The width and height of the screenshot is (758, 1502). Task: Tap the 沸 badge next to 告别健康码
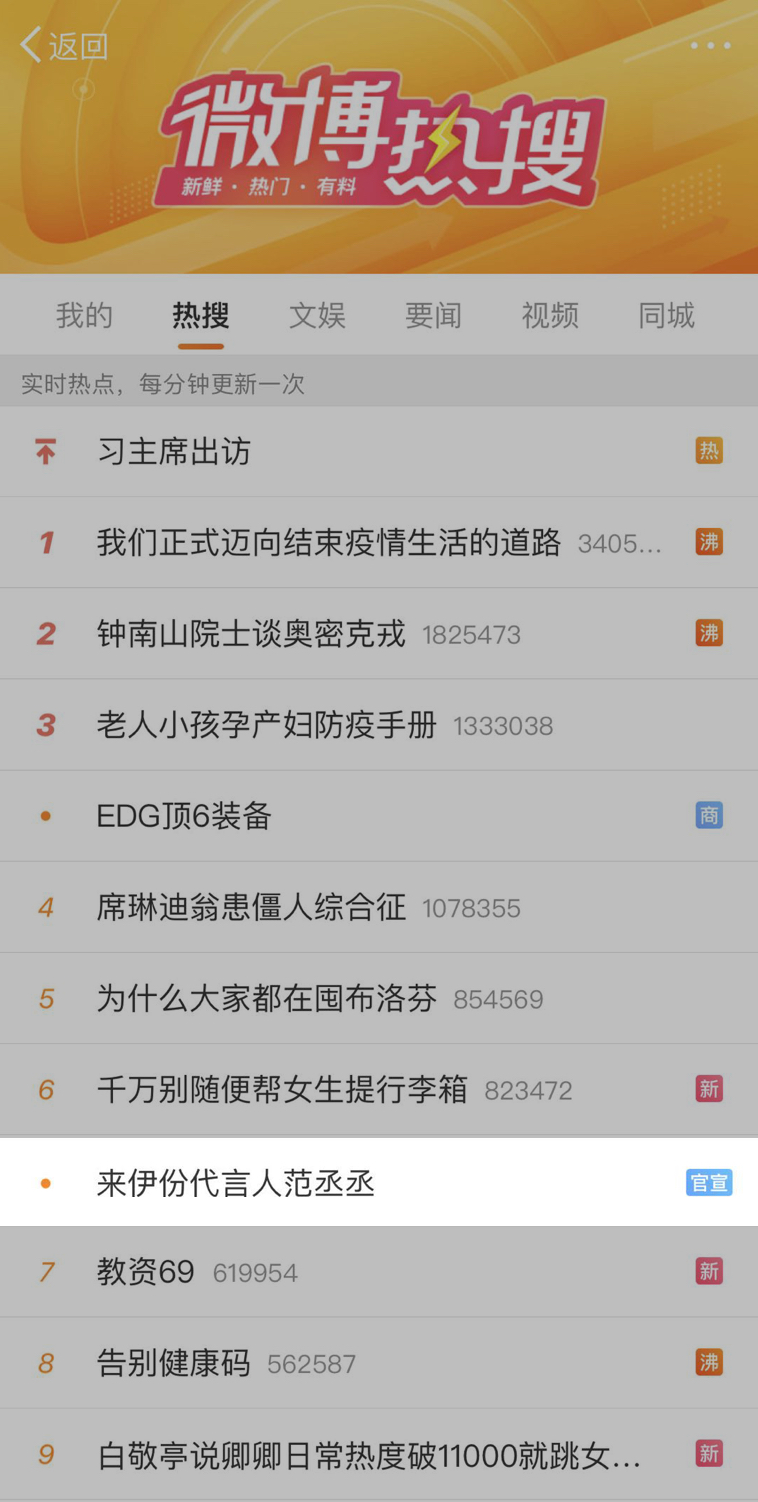click(709, 1362)
